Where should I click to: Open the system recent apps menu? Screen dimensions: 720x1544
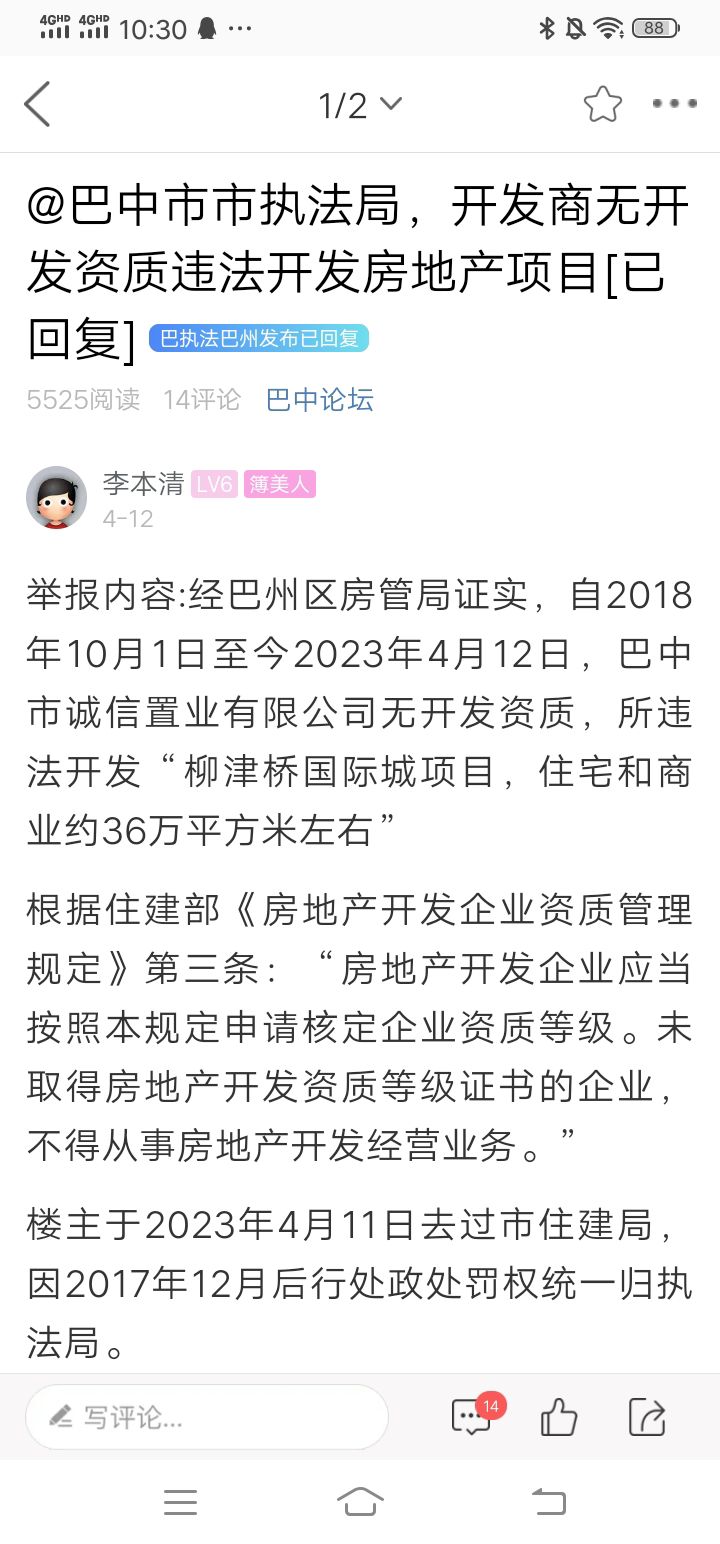pos(180,1501)
